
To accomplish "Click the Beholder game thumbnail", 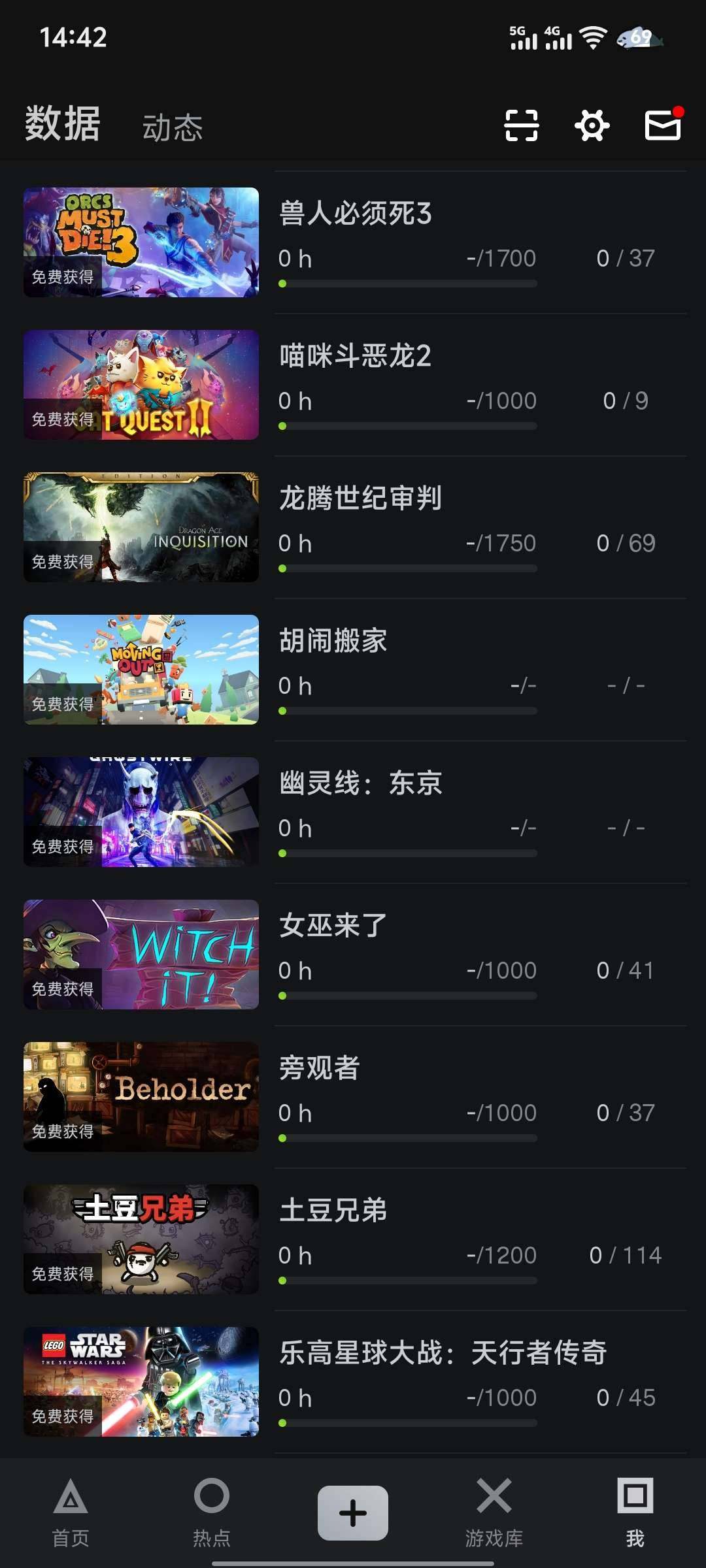I will click(x=140, y=1098).
